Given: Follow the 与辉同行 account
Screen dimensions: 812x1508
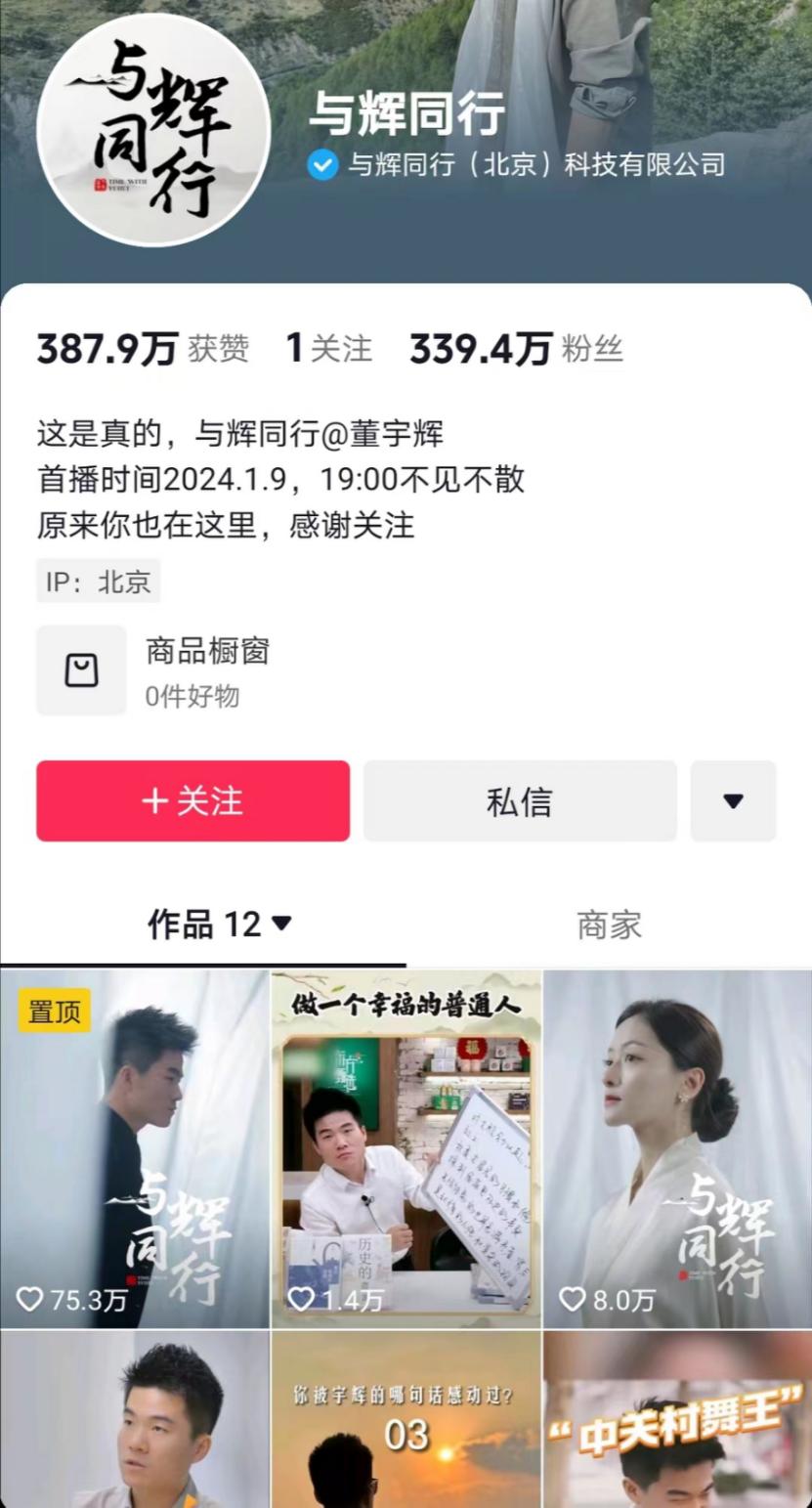Looking at the screenshot, I should [x=192, y=801].
